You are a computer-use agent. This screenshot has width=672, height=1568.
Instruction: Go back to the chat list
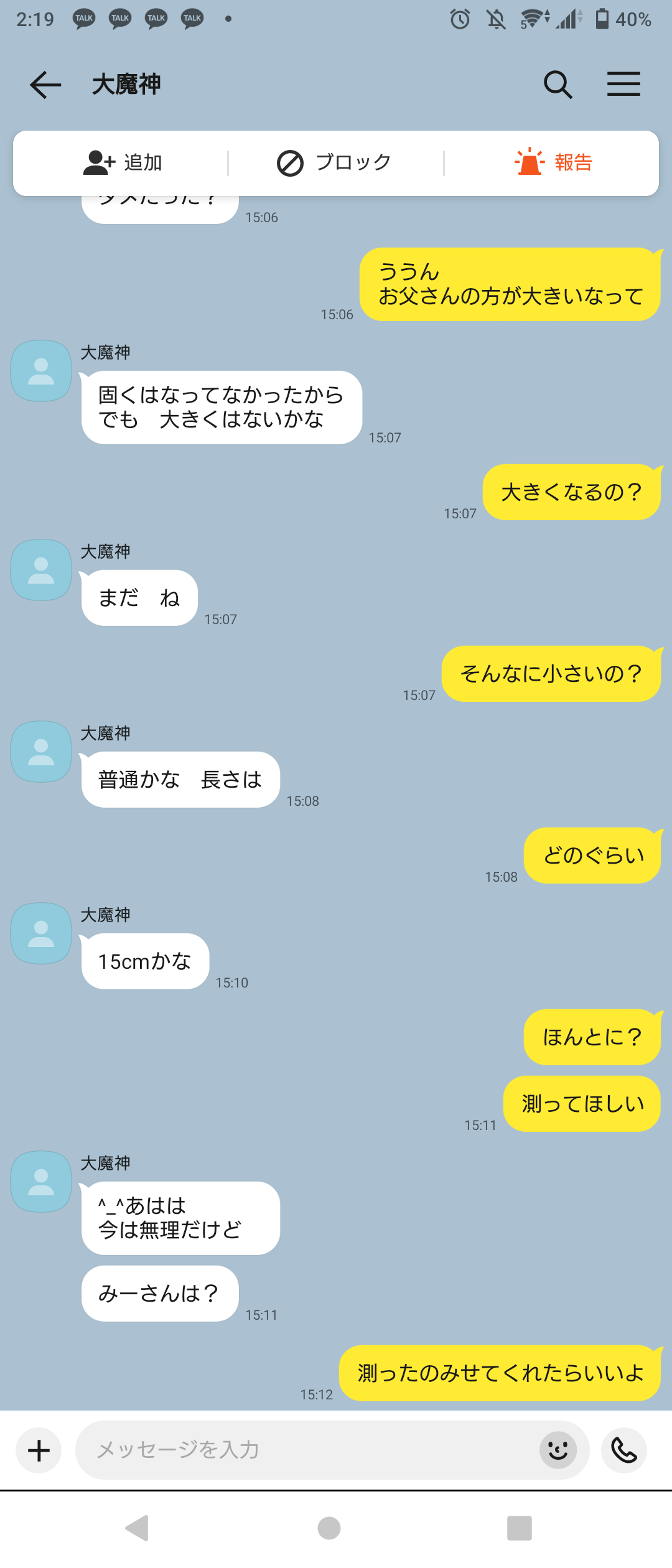[x=45, y=85]
